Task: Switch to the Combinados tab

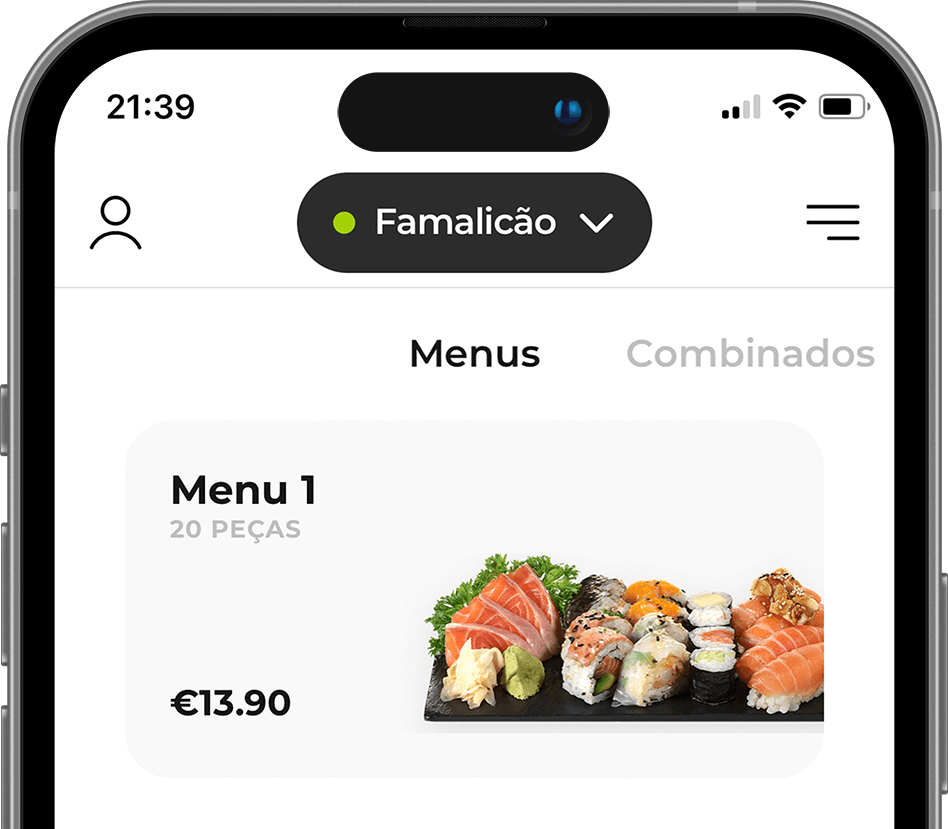Action: click(750, 353)
